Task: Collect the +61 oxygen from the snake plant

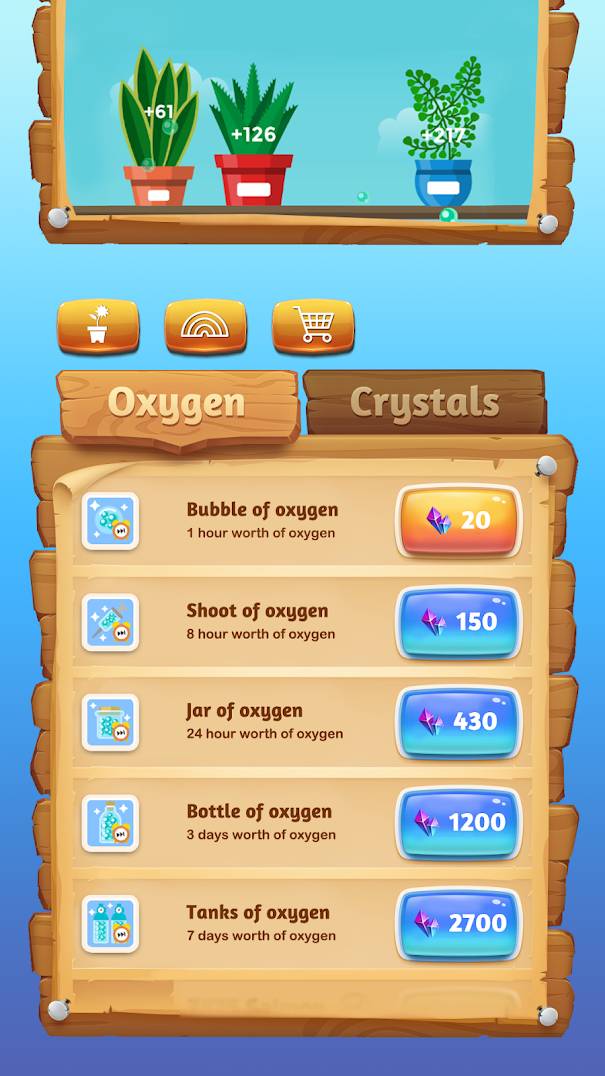Action: [158, 112]
